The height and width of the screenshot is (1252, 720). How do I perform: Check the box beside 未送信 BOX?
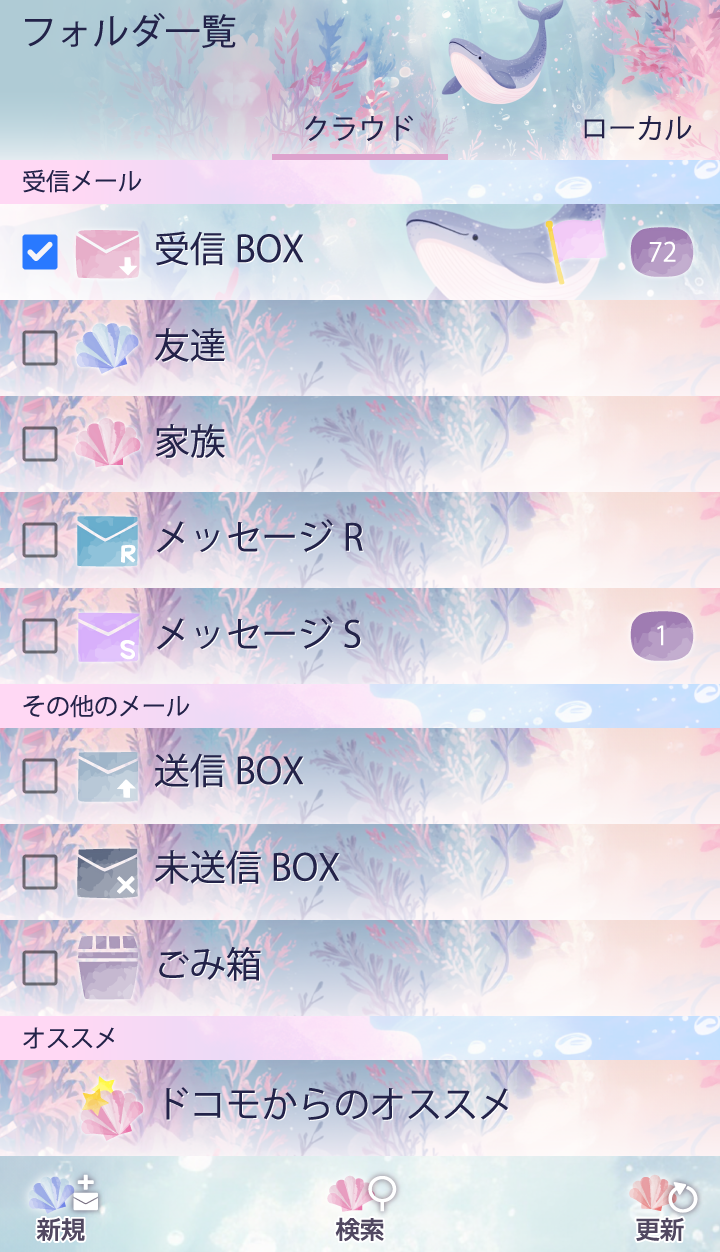pos(40,872)
